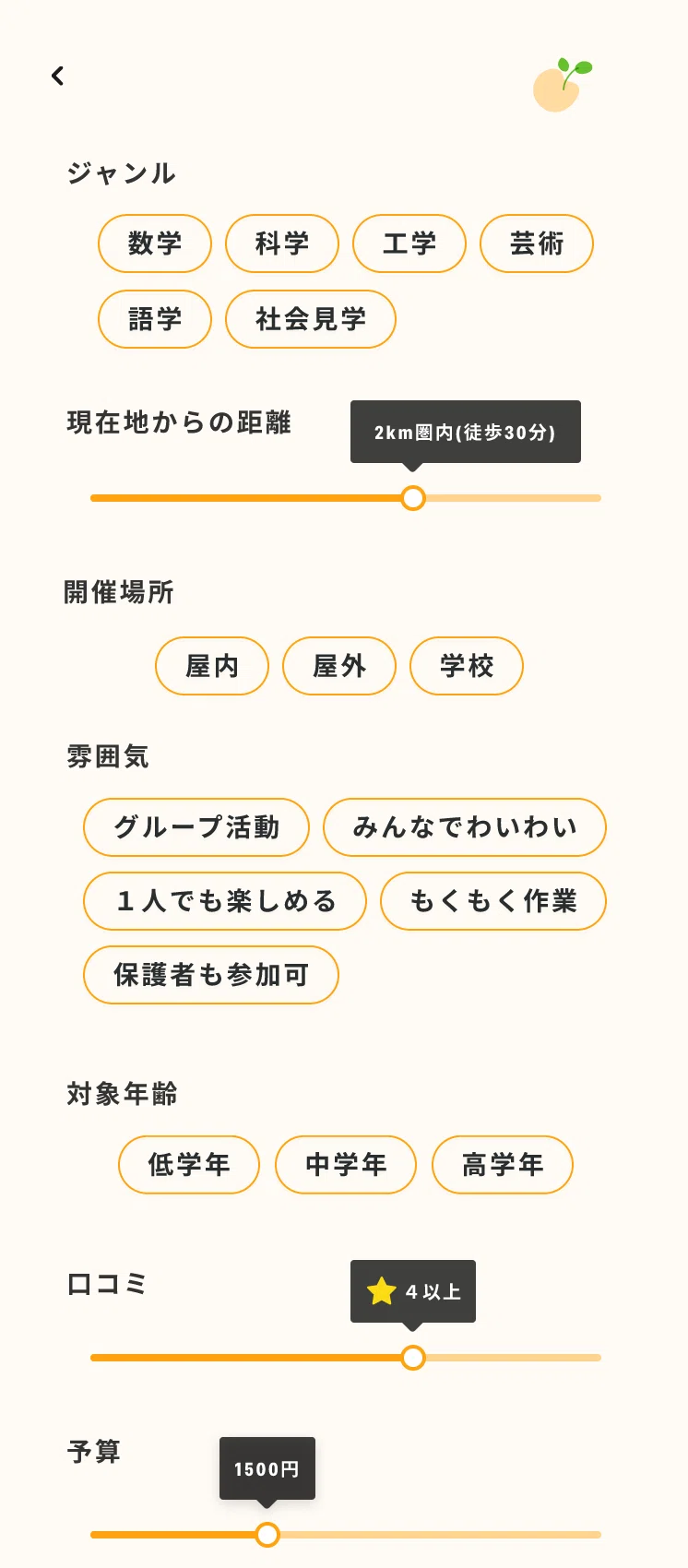Select 低学年 target age
This screenshot has height=1568, width=688.
(x=189, y=1165)
